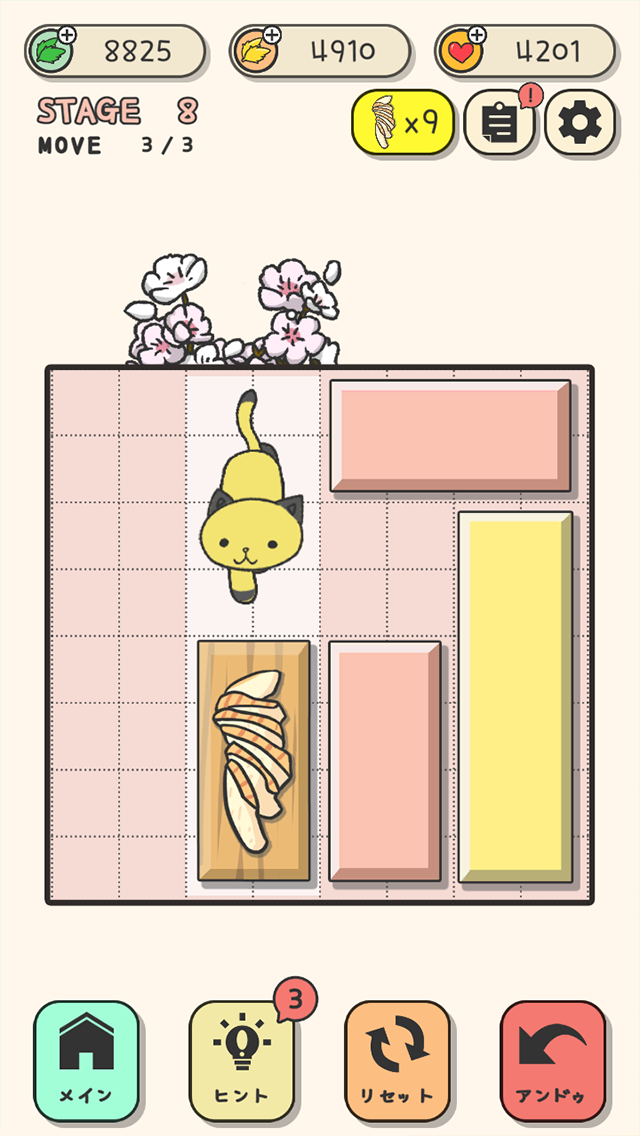Select the wooden chicken board block

[254, 761]
